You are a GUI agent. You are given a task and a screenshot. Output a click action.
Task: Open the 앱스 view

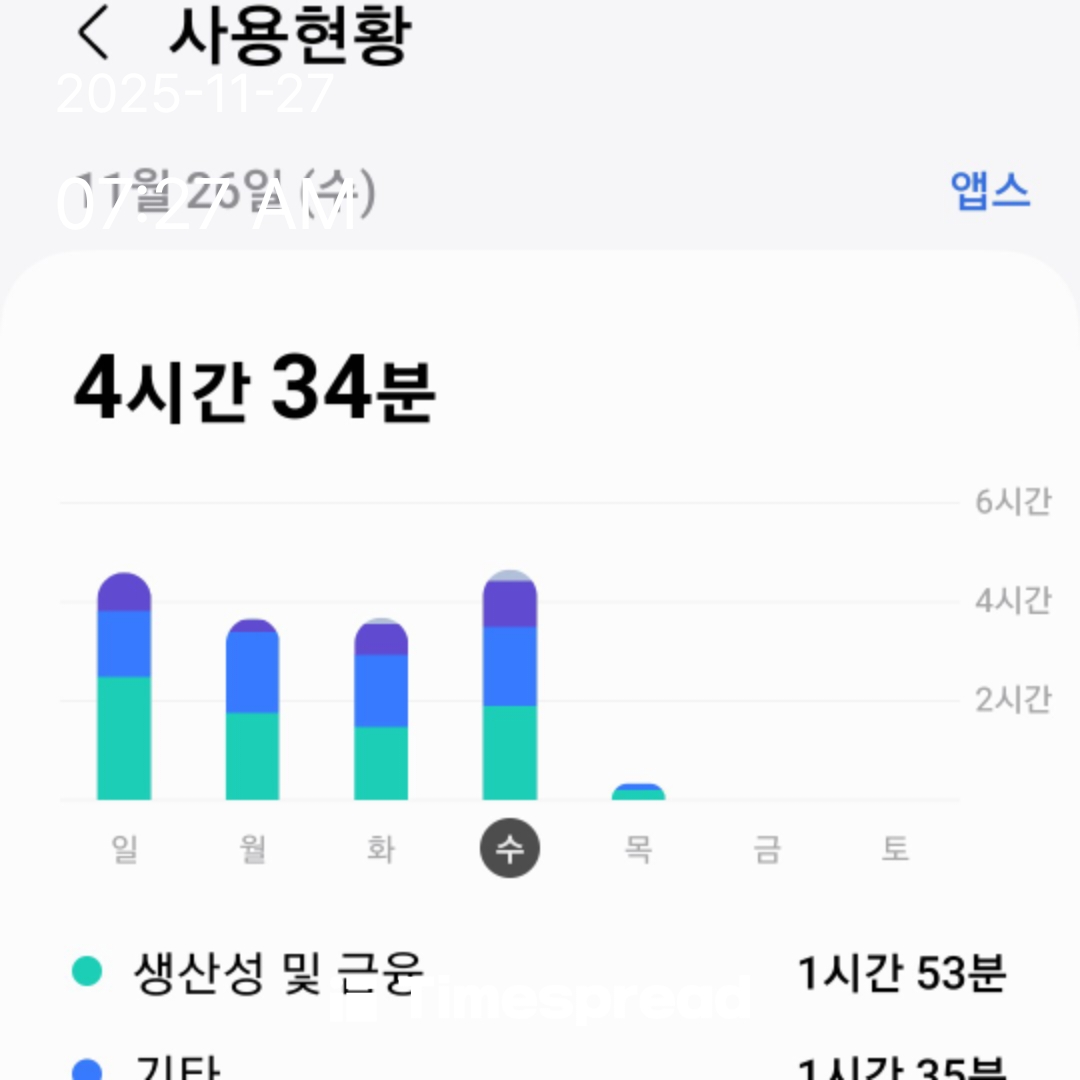989,190
